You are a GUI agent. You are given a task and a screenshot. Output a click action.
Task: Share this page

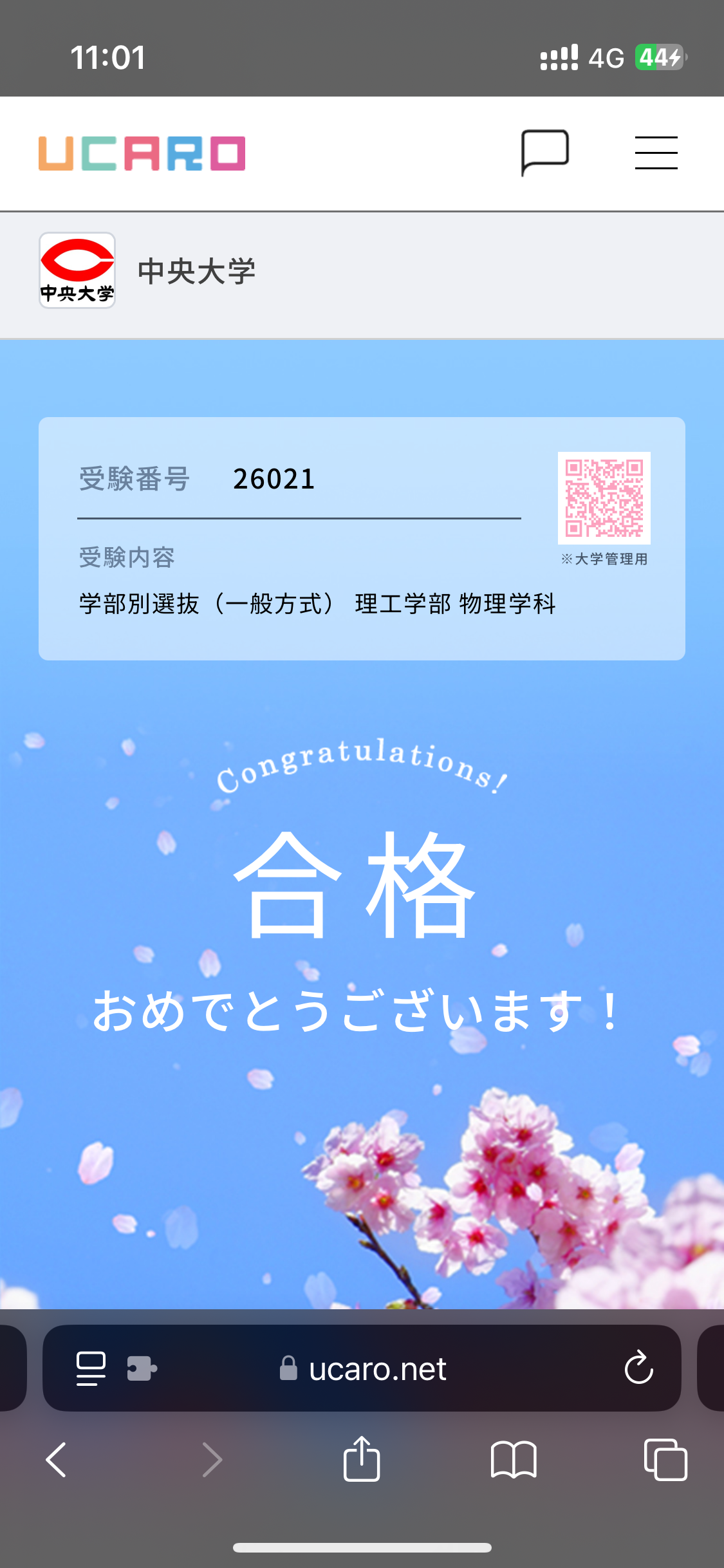pos(362,1459)
